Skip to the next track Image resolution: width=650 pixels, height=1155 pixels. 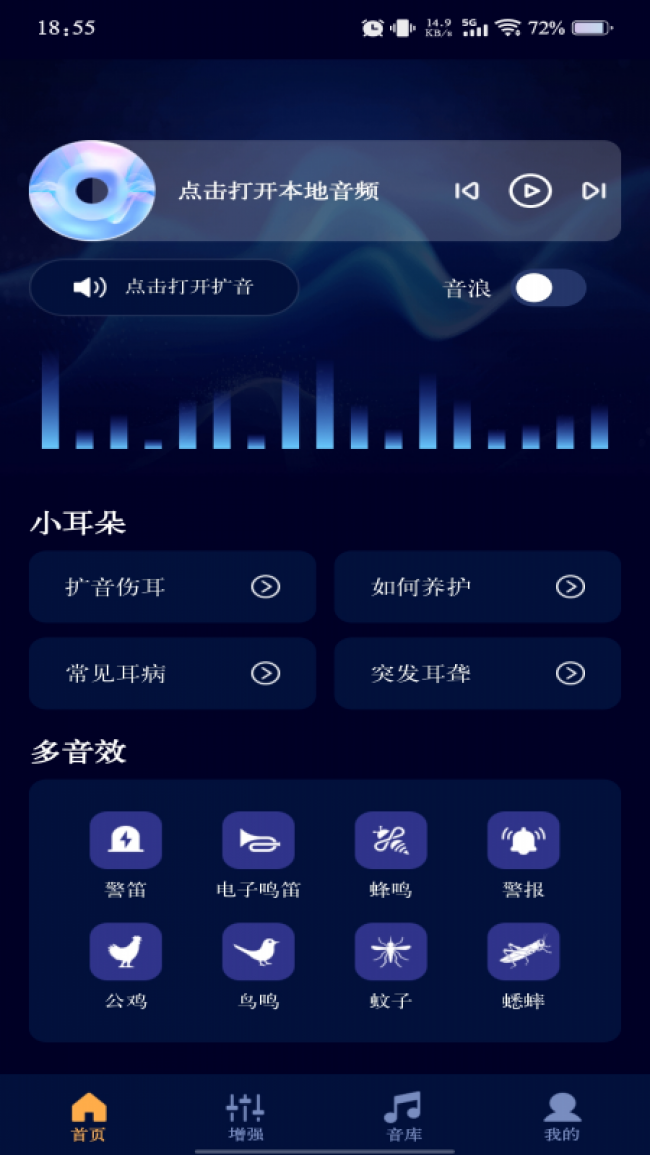point(594,191)
